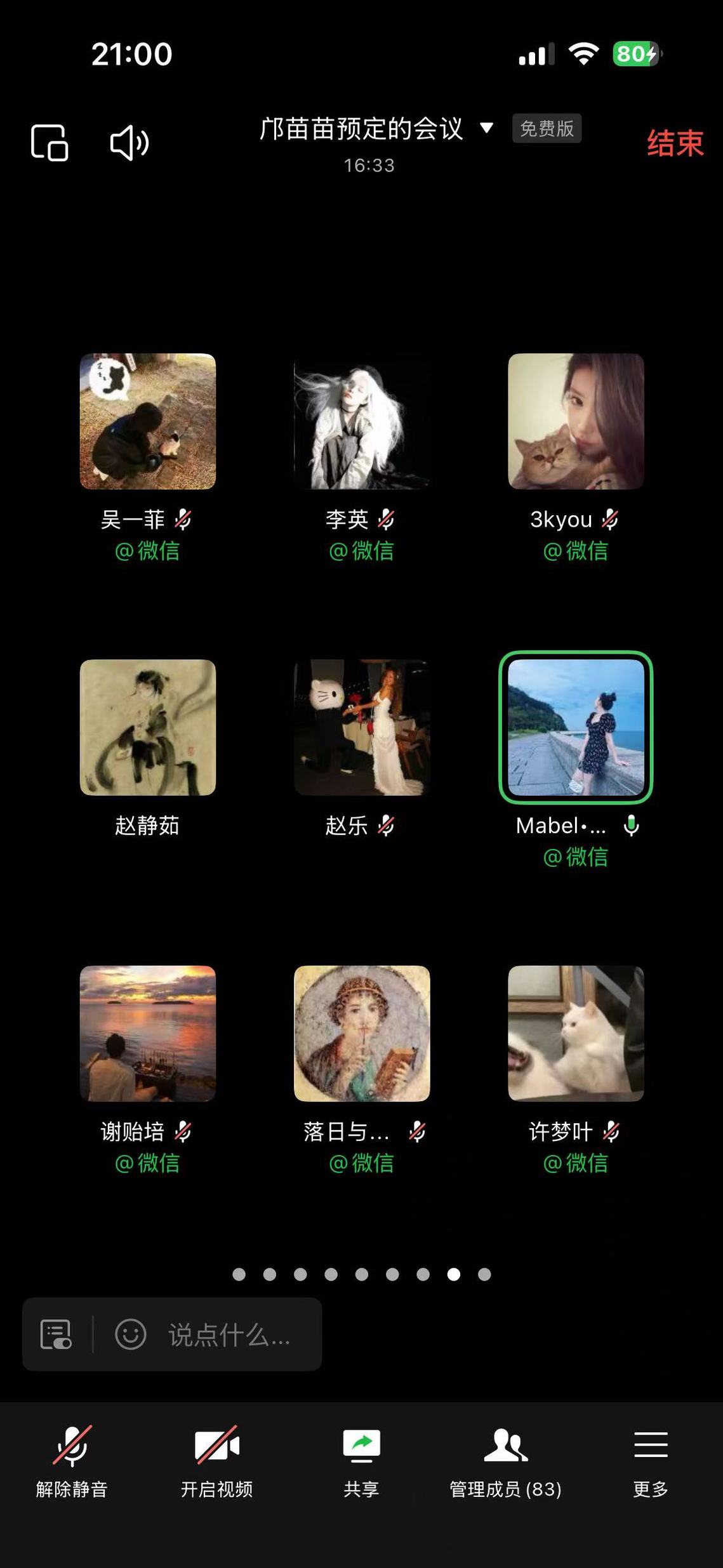The image size is (723, 1568).
Task: Select 李英's avatar tile
Action: coord(361,421)
